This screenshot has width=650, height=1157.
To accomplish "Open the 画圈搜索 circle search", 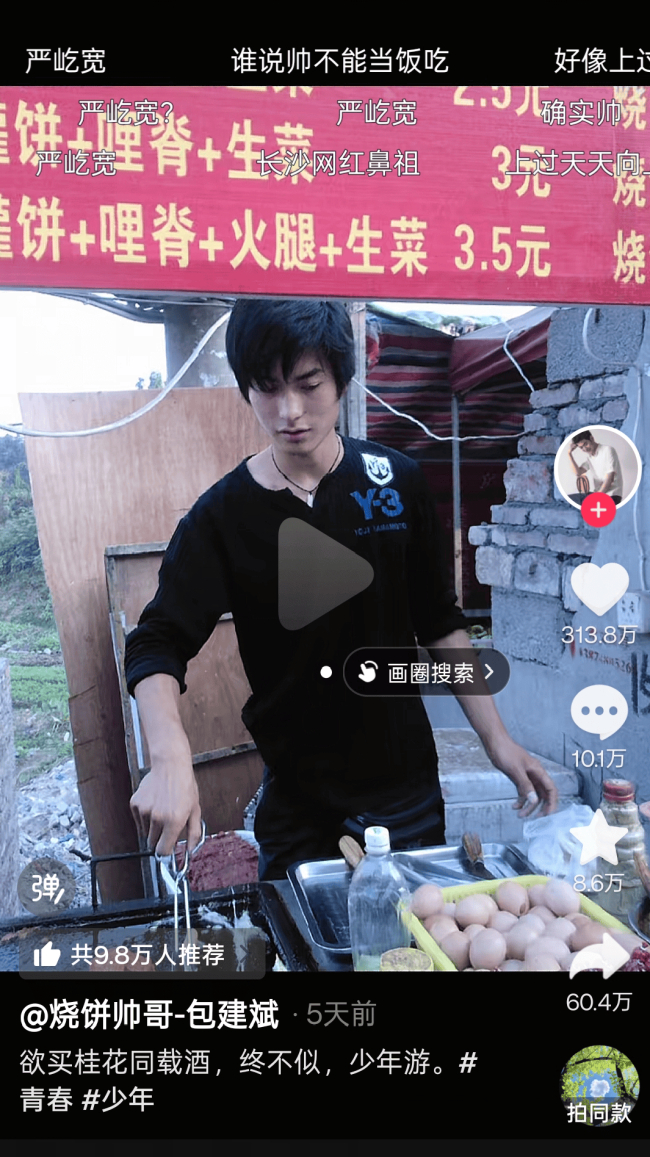I will click(427, 672).
